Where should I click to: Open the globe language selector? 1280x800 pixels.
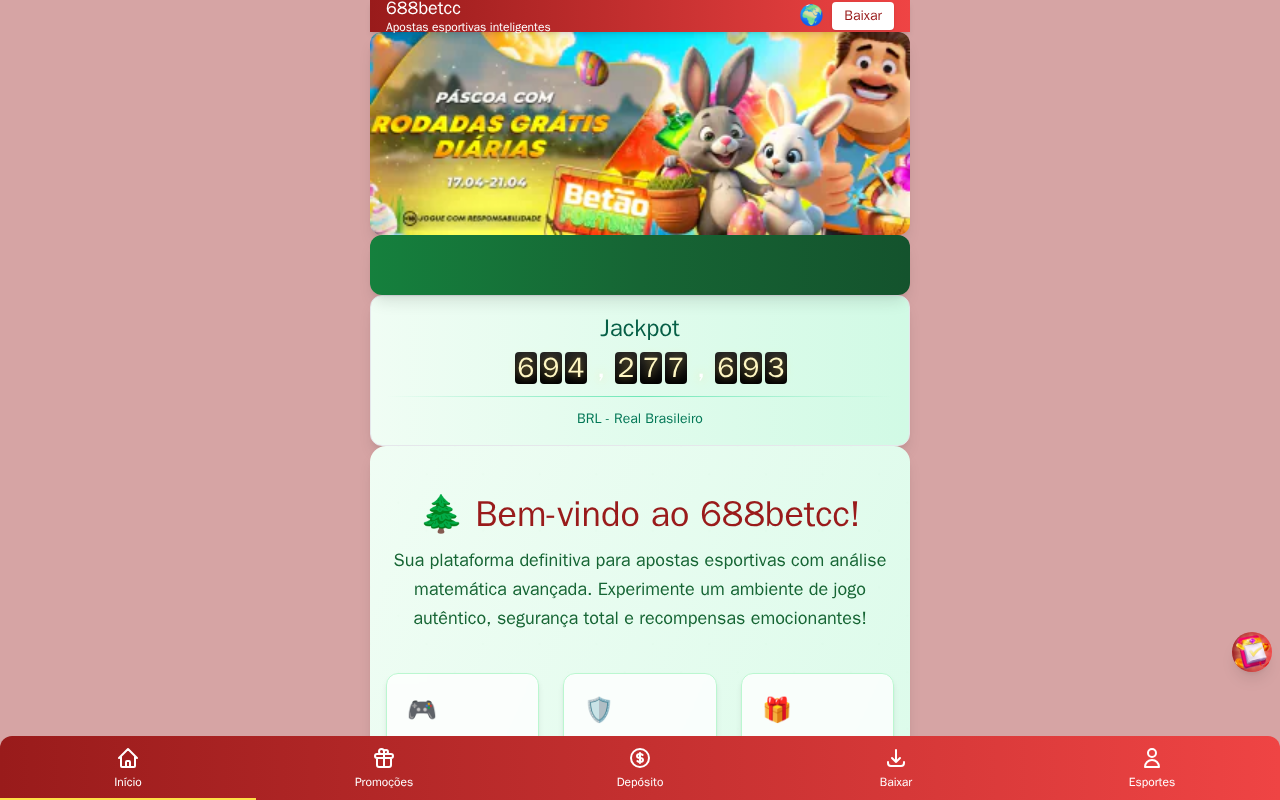tap(811, 15)
